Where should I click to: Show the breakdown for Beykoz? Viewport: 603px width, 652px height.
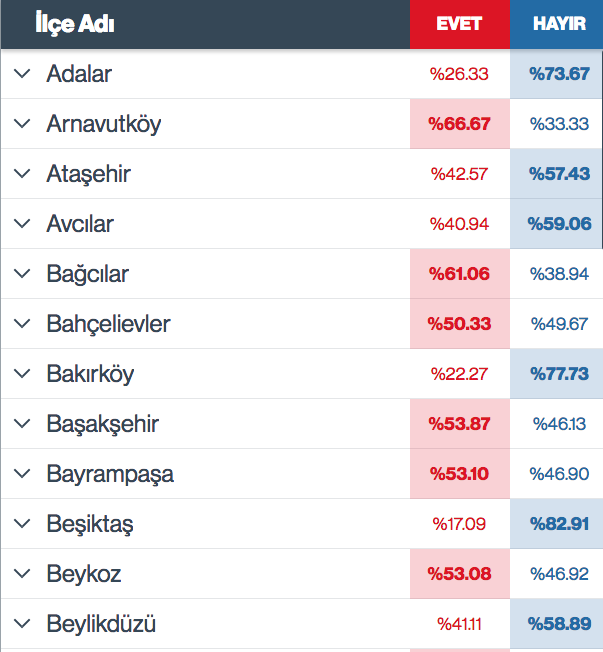click(23, 574)
